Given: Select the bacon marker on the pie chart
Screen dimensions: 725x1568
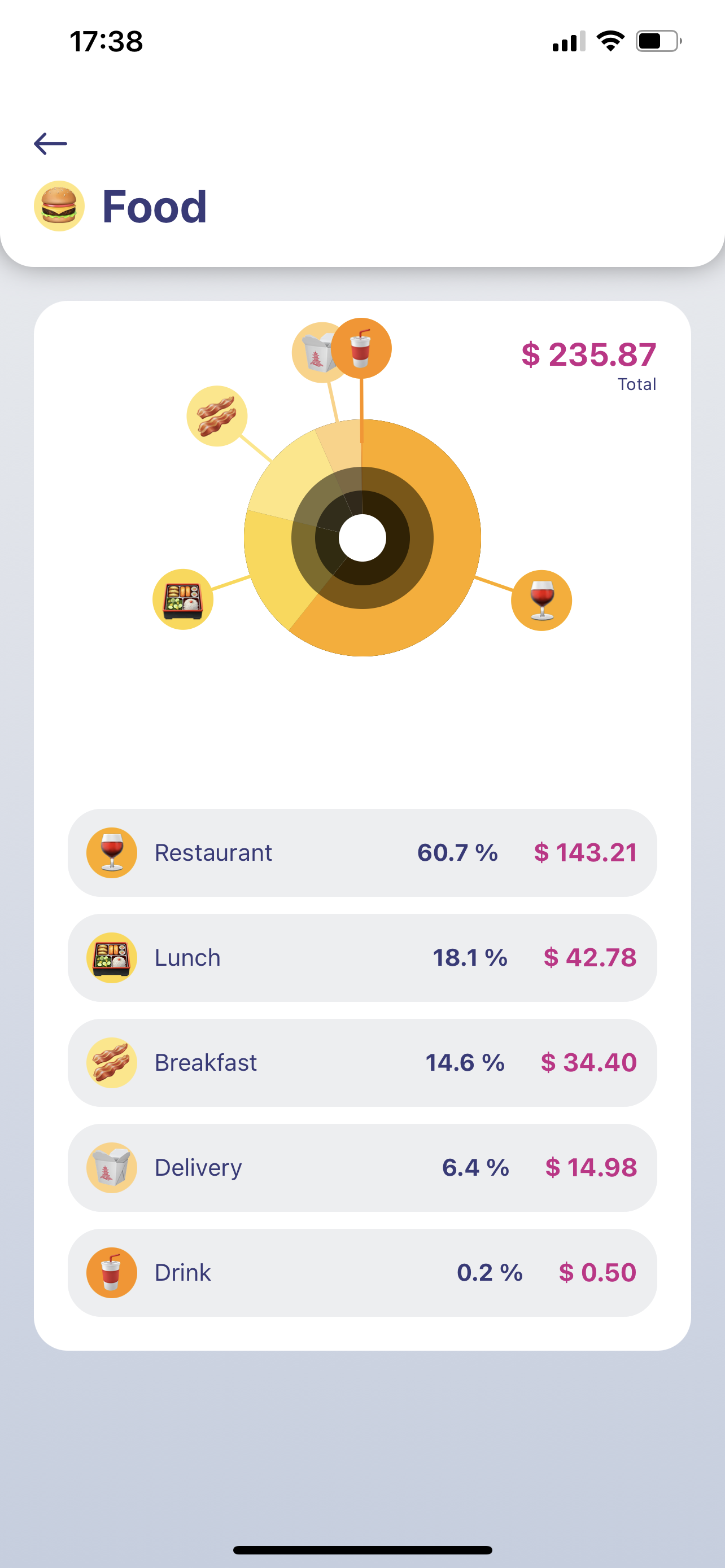Looking at the screenshot, I should 217,414.
